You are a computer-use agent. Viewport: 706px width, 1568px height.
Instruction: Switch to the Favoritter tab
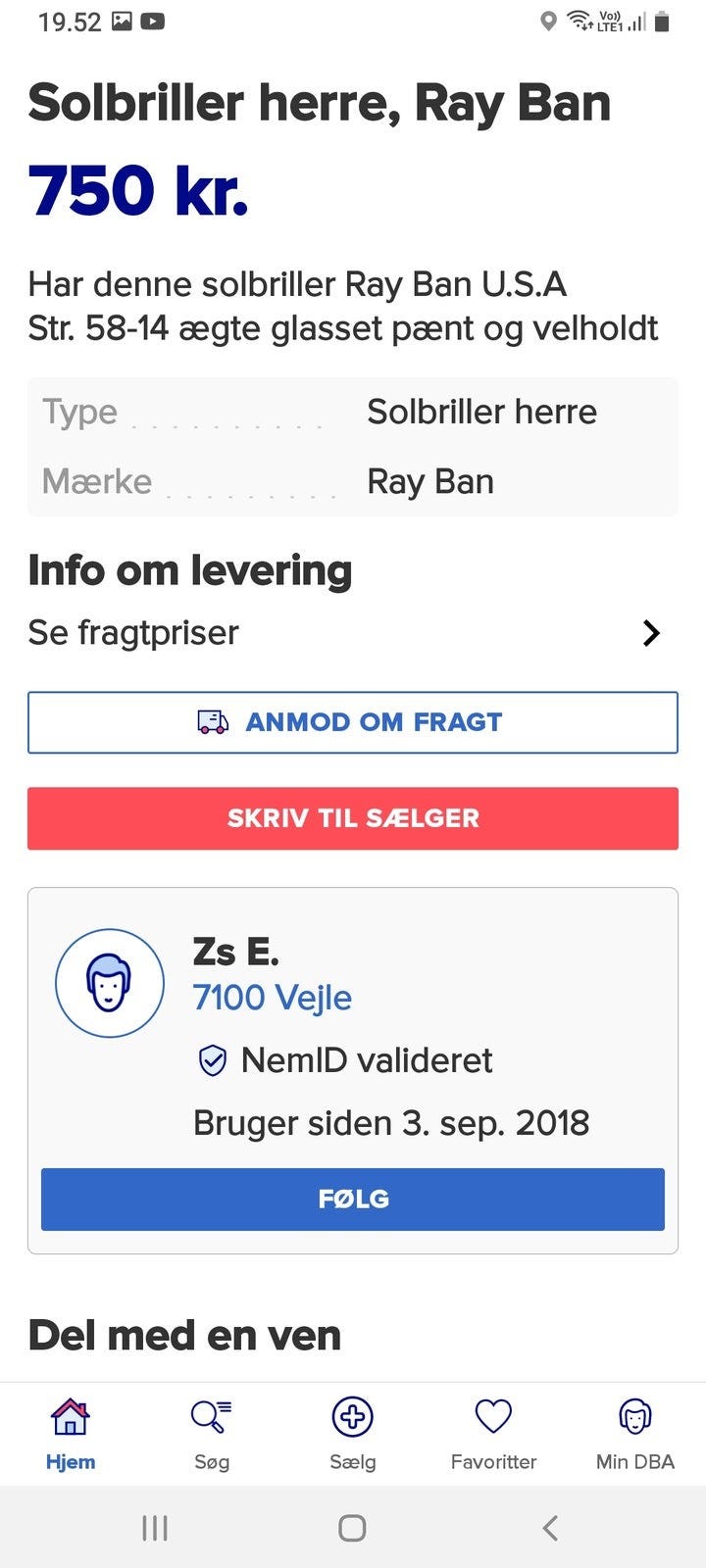(493, 1435)
